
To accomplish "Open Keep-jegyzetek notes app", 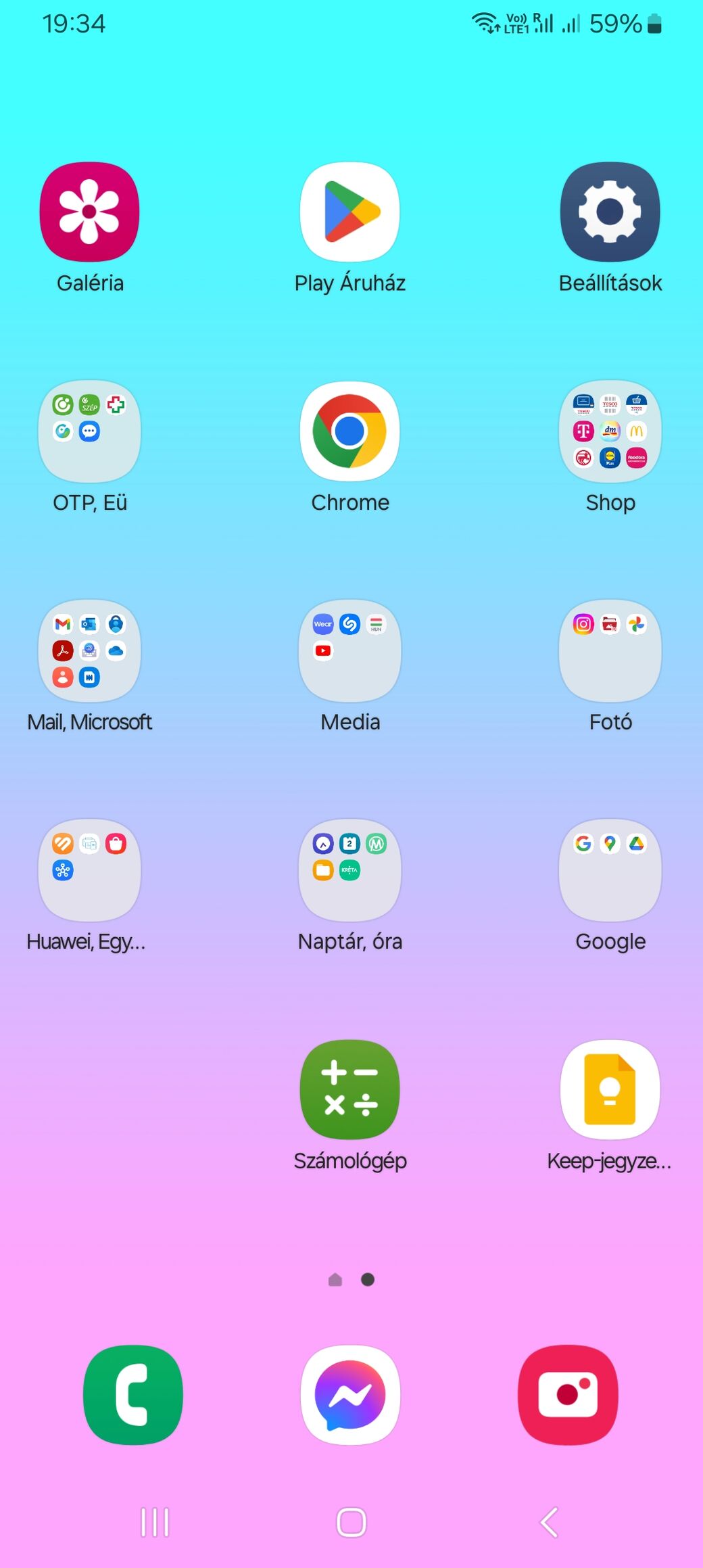I will click(610, 1090).
